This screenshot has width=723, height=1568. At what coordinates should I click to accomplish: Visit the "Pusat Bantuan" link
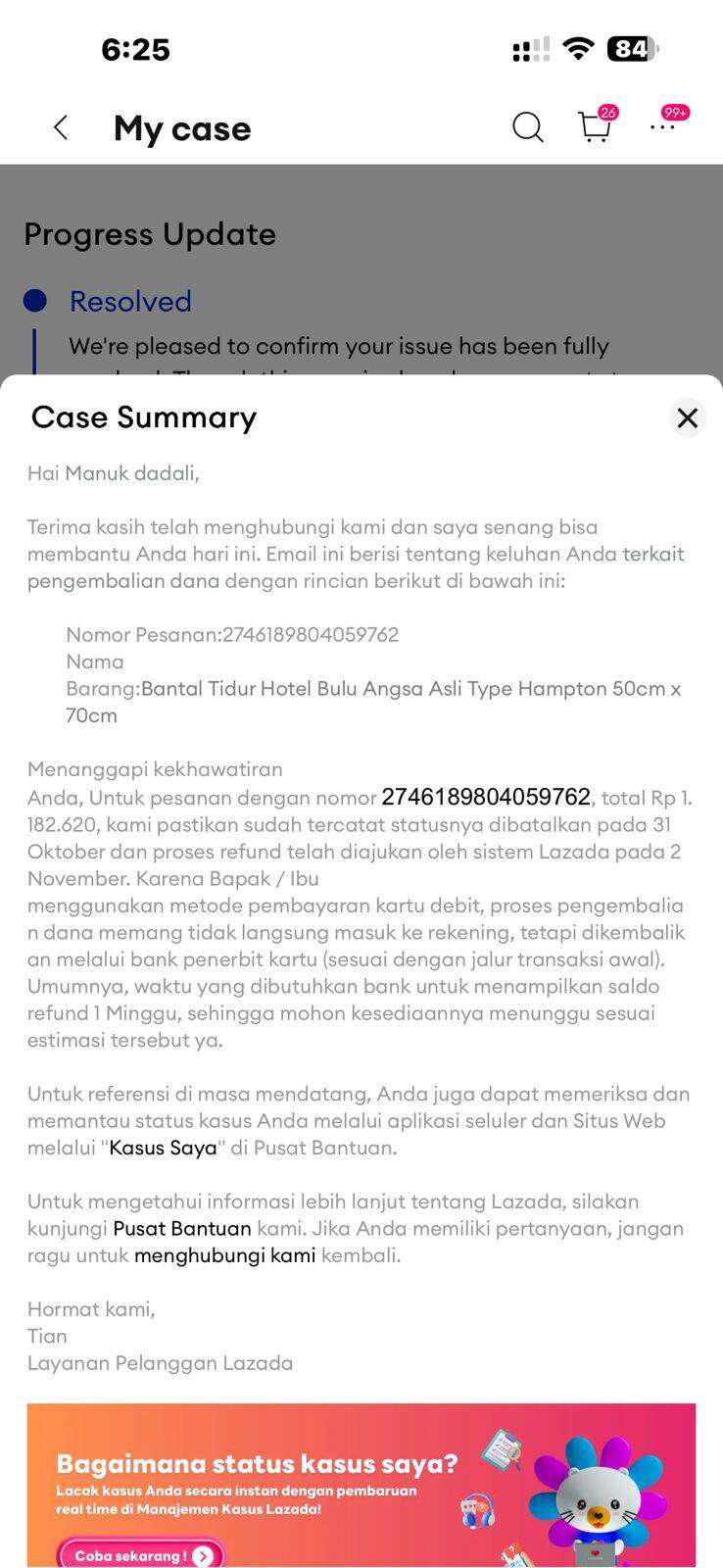tap(182, 1228)
